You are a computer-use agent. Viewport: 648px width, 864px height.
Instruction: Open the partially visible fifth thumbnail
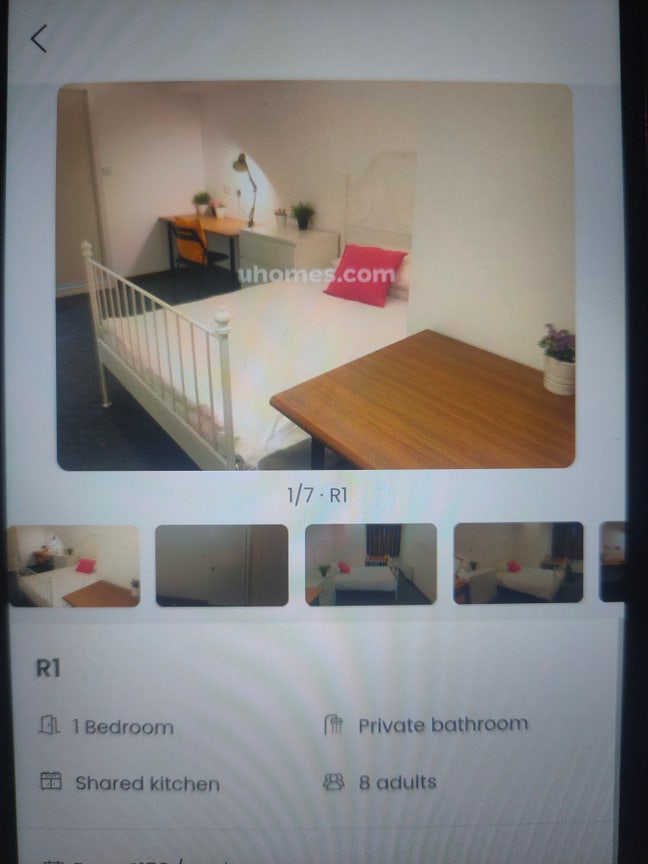pos(612,562)
